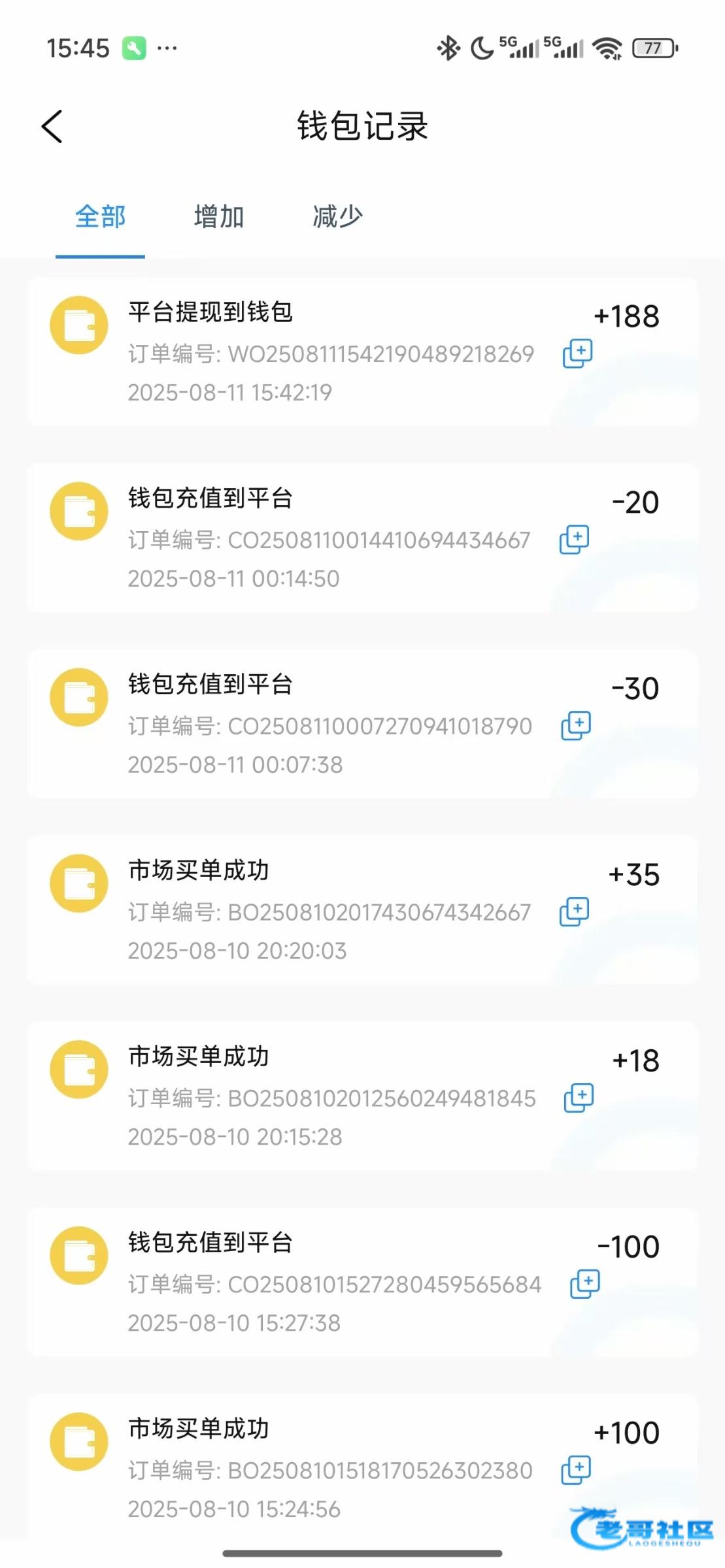Switch to the 减少 tab
Image resolution: width=725 pixels, height=1568 pixels.
(337, 217)
